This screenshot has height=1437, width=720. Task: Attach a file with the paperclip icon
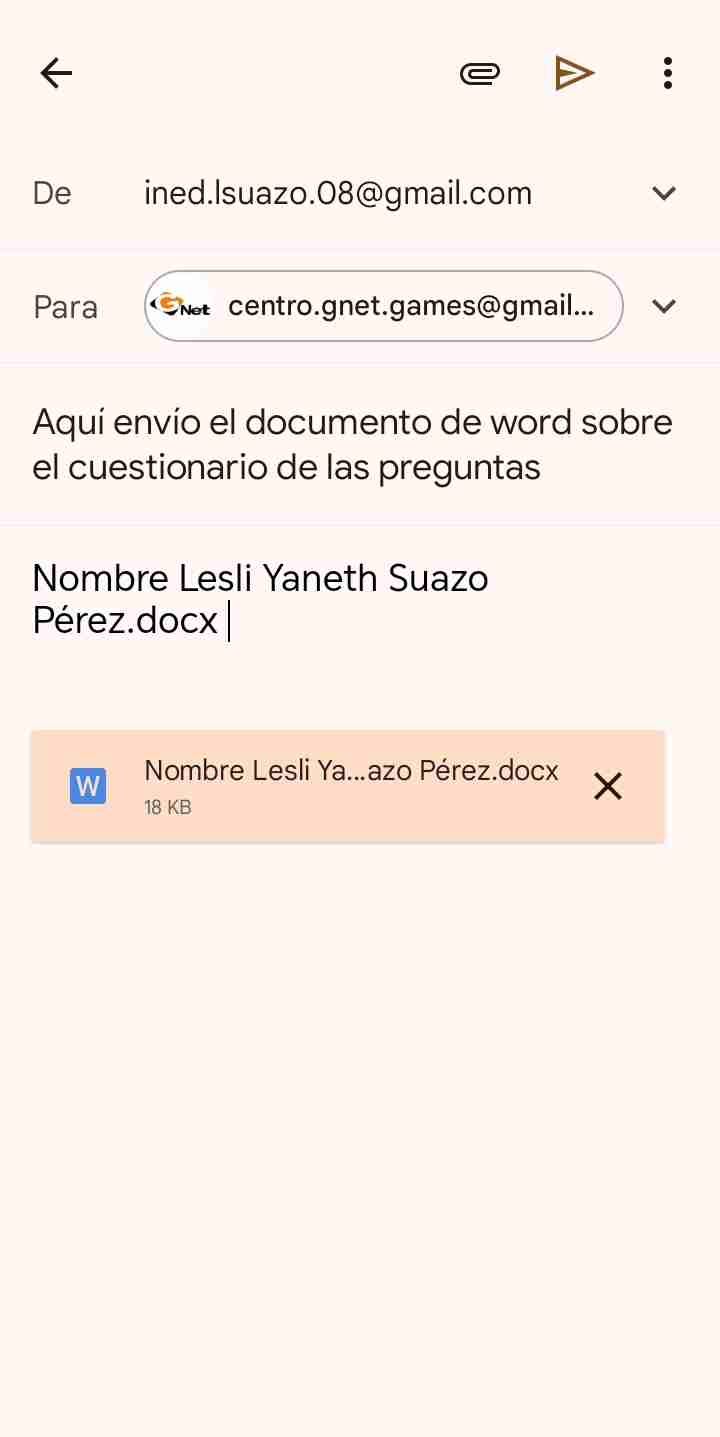click(x=480, y=73)
